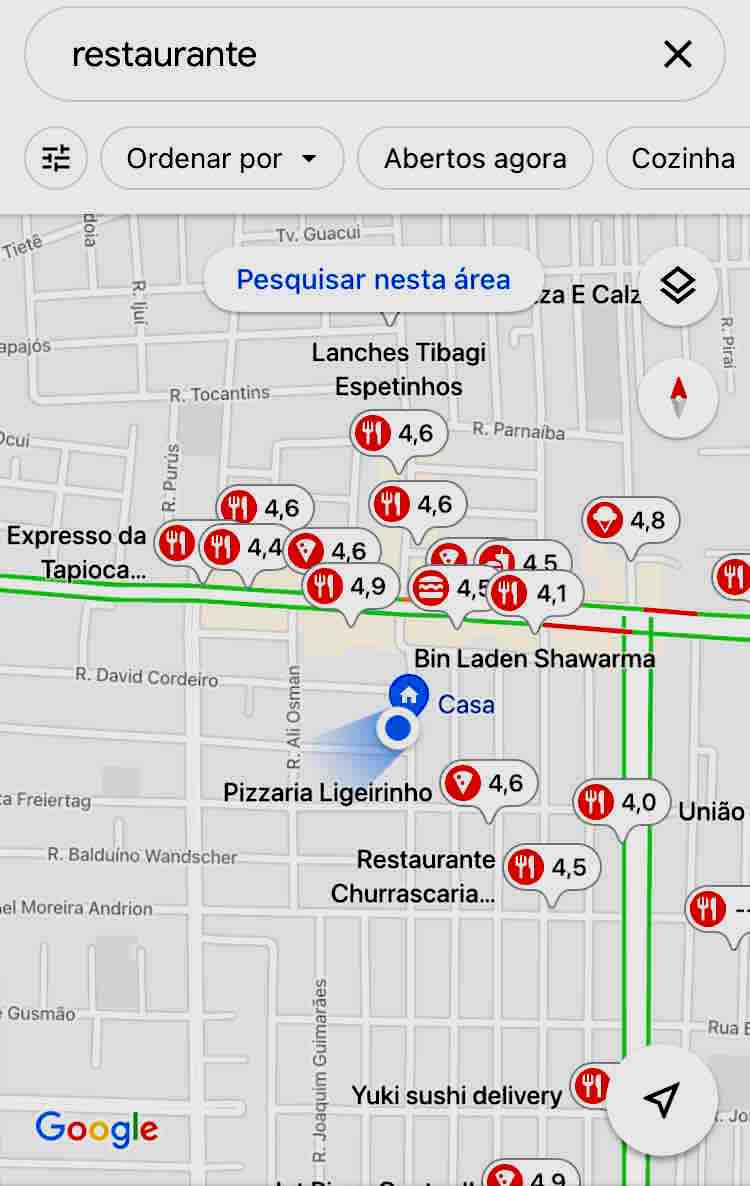Open the Expresso da Tapioca marker
This screenshot has width=750, height=1186.
pyautogui.click(x=178, y=545)
